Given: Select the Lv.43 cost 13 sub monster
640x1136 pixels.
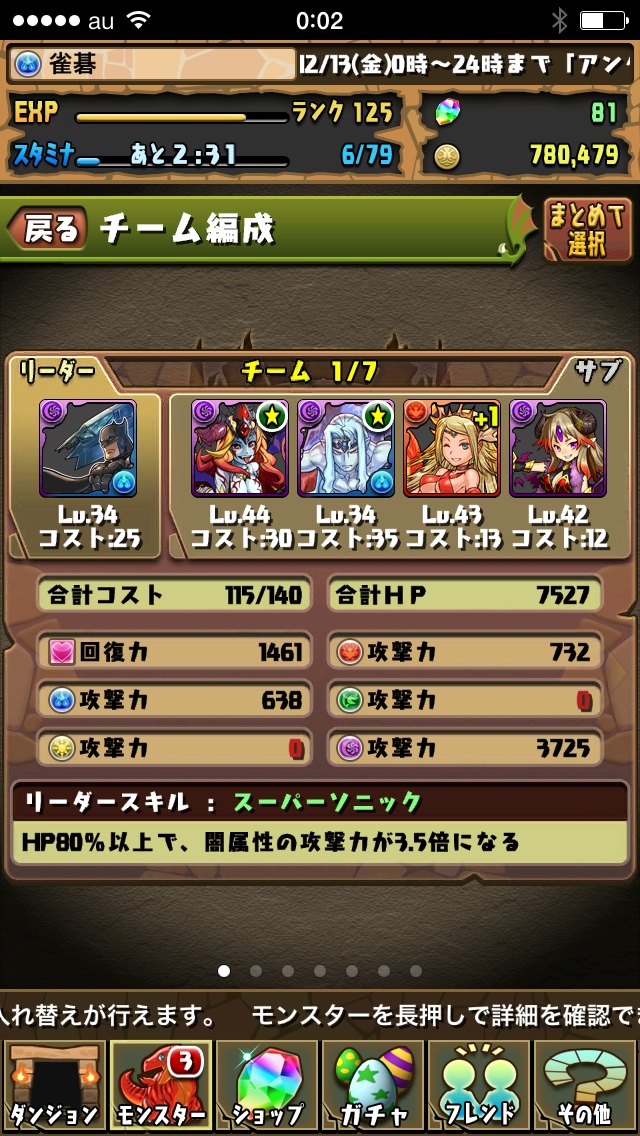Looking at the screenshot, I should (452, 448).
